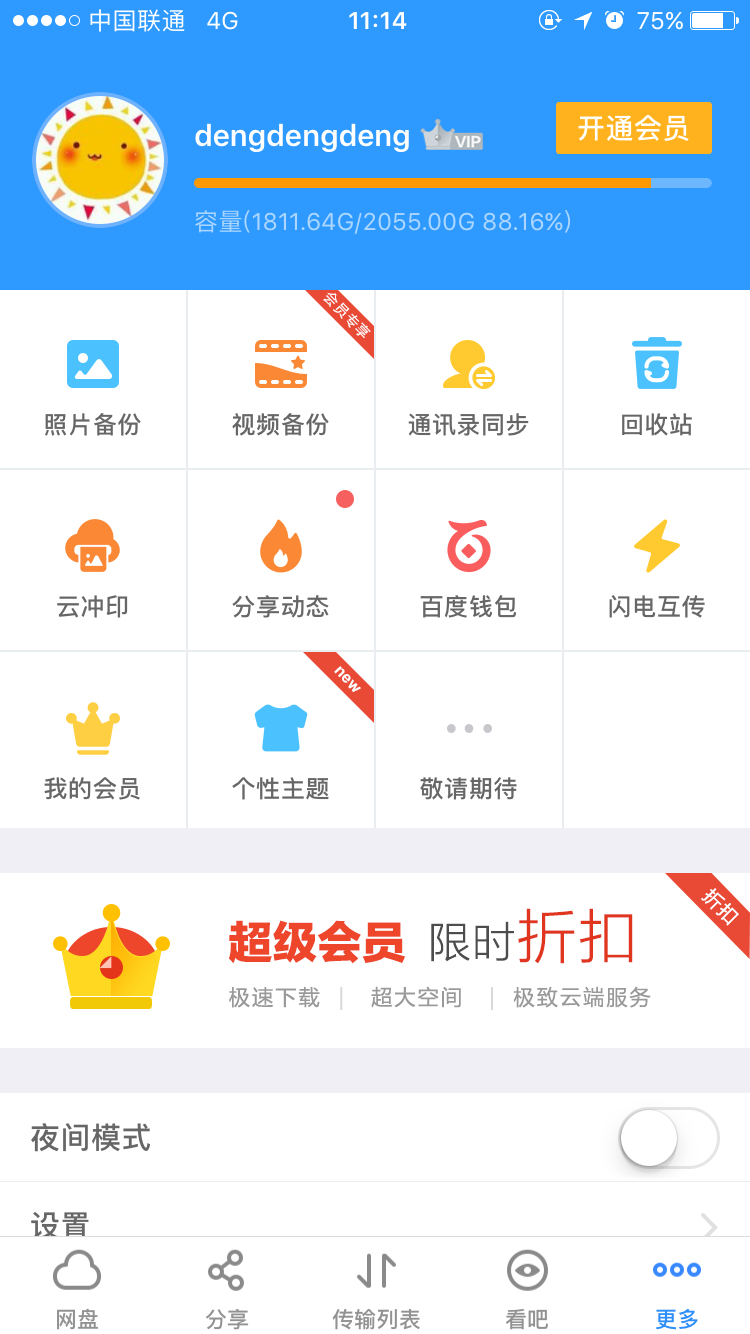Switch to the 网盘 tab
Viewport: 750px width, 1334px height.
tap(75, 1289)
